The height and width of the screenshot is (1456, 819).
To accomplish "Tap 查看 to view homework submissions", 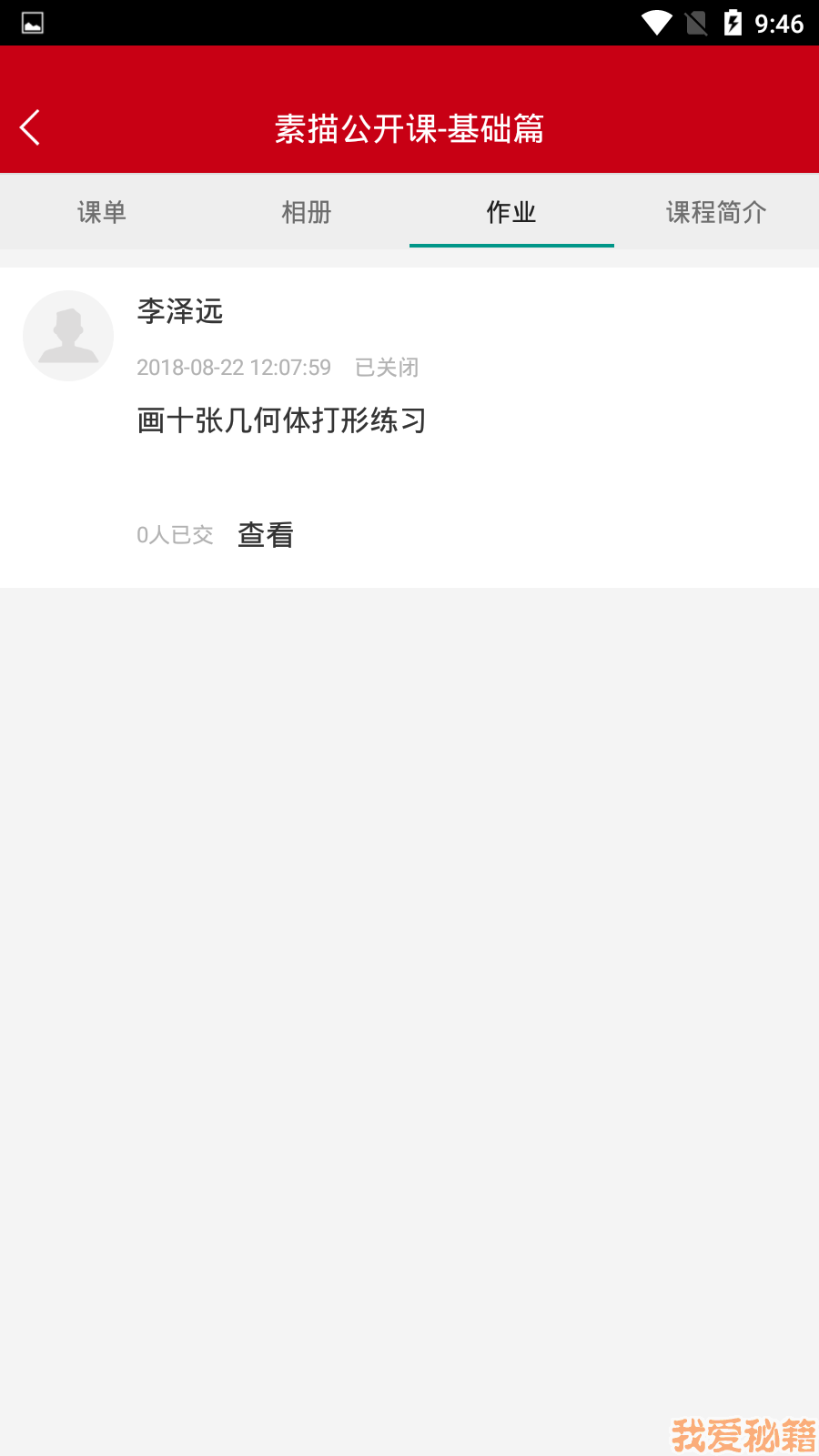I will pyautogui.click(x=266, y=535).
